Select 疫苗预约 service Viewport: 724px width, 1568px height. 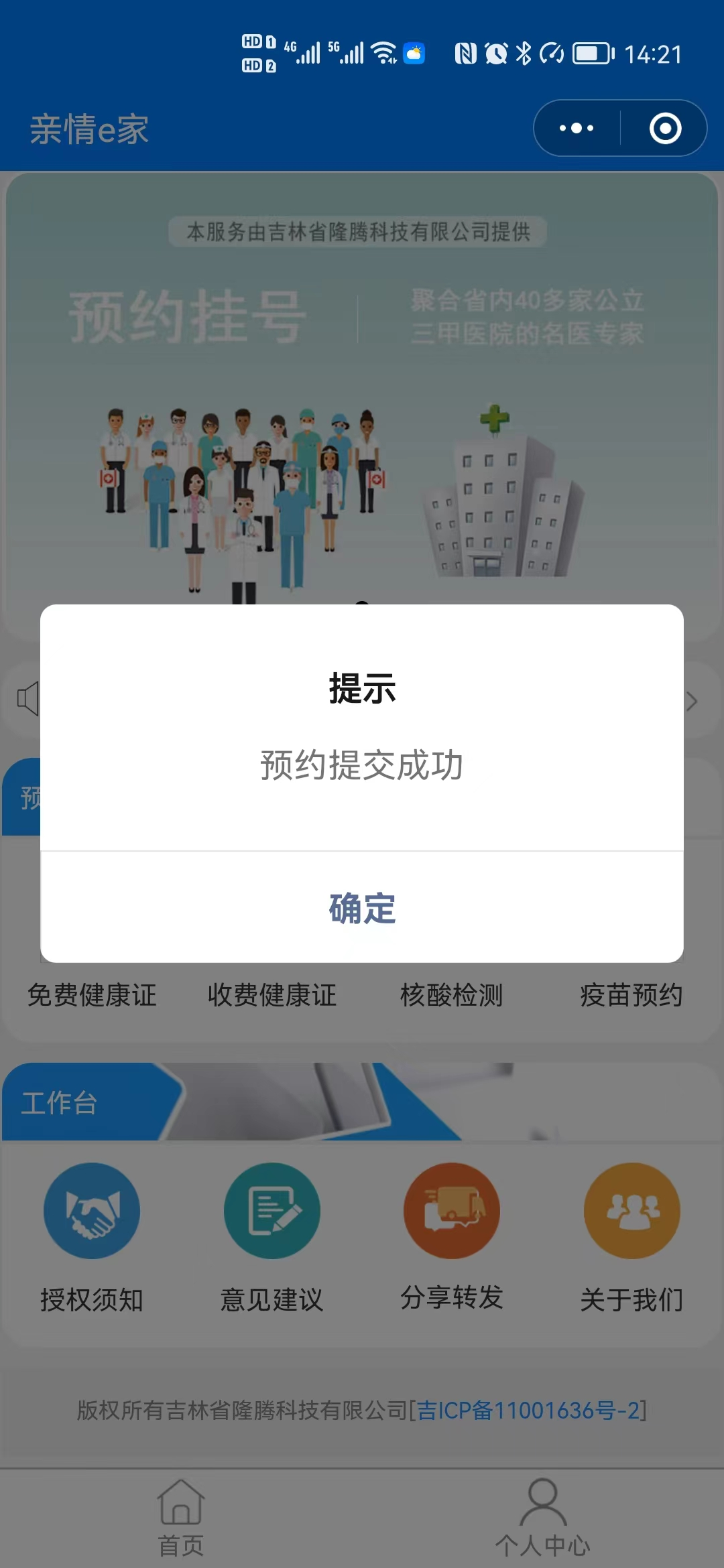click(x=631, y=995)
